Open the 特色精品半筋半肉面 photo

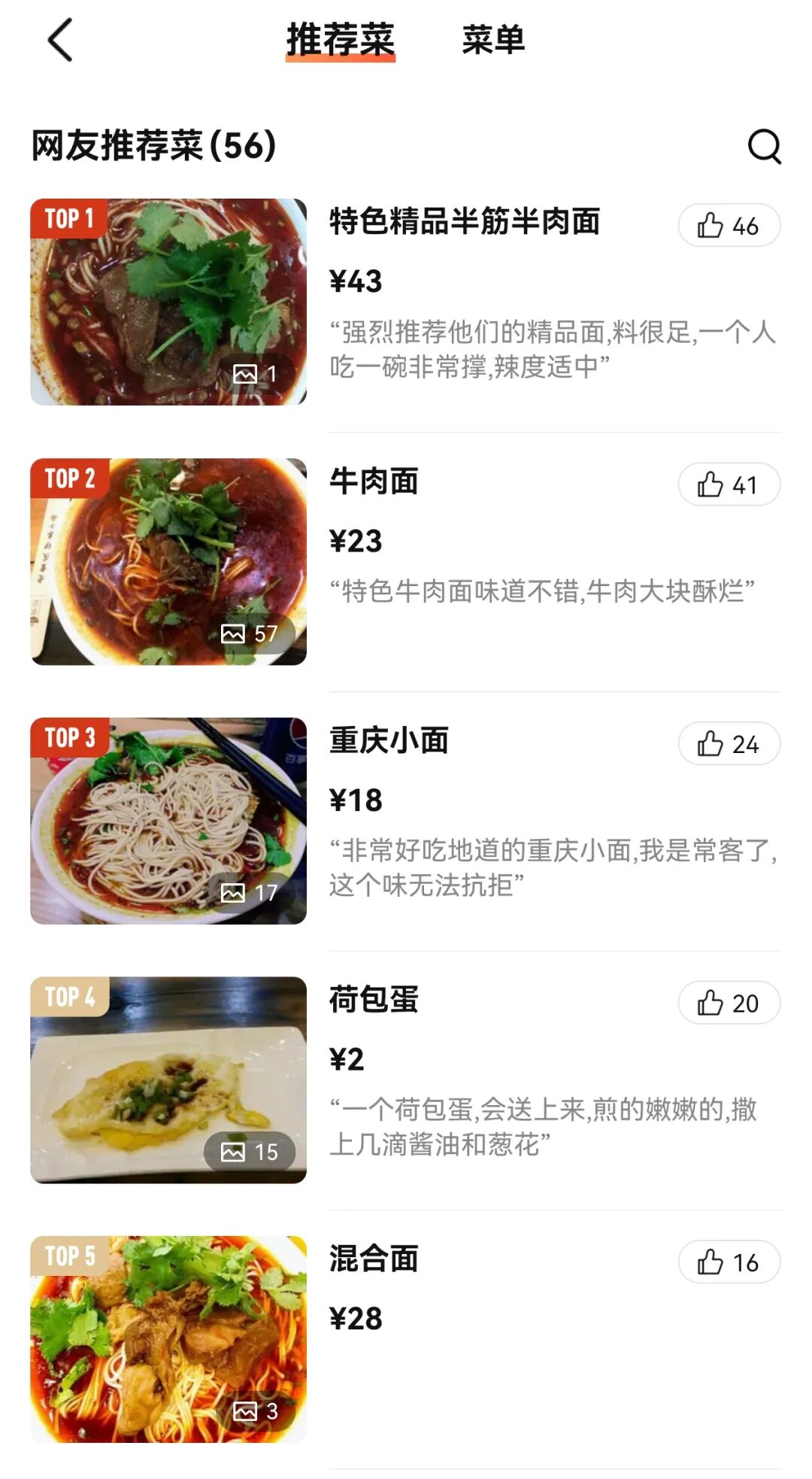tap(168, 302)
